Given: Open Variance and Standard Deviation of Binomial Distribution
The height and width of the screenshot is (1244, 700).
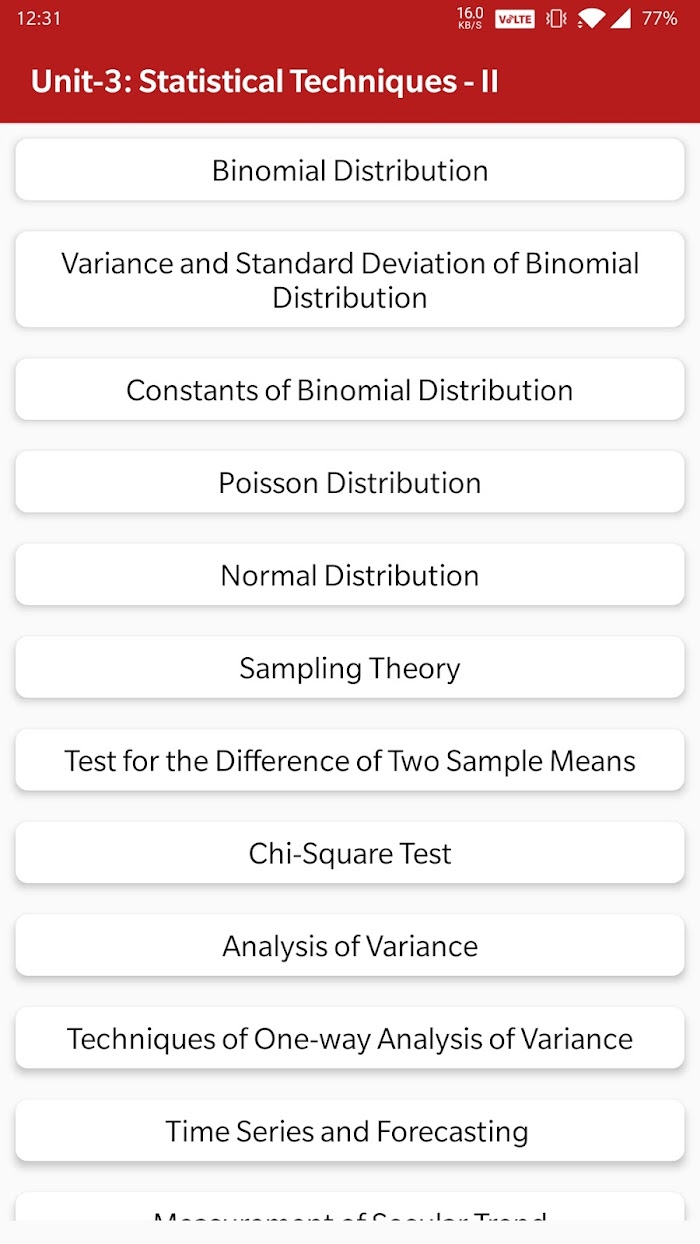Looking at the screenshot, I should [350, 280].
